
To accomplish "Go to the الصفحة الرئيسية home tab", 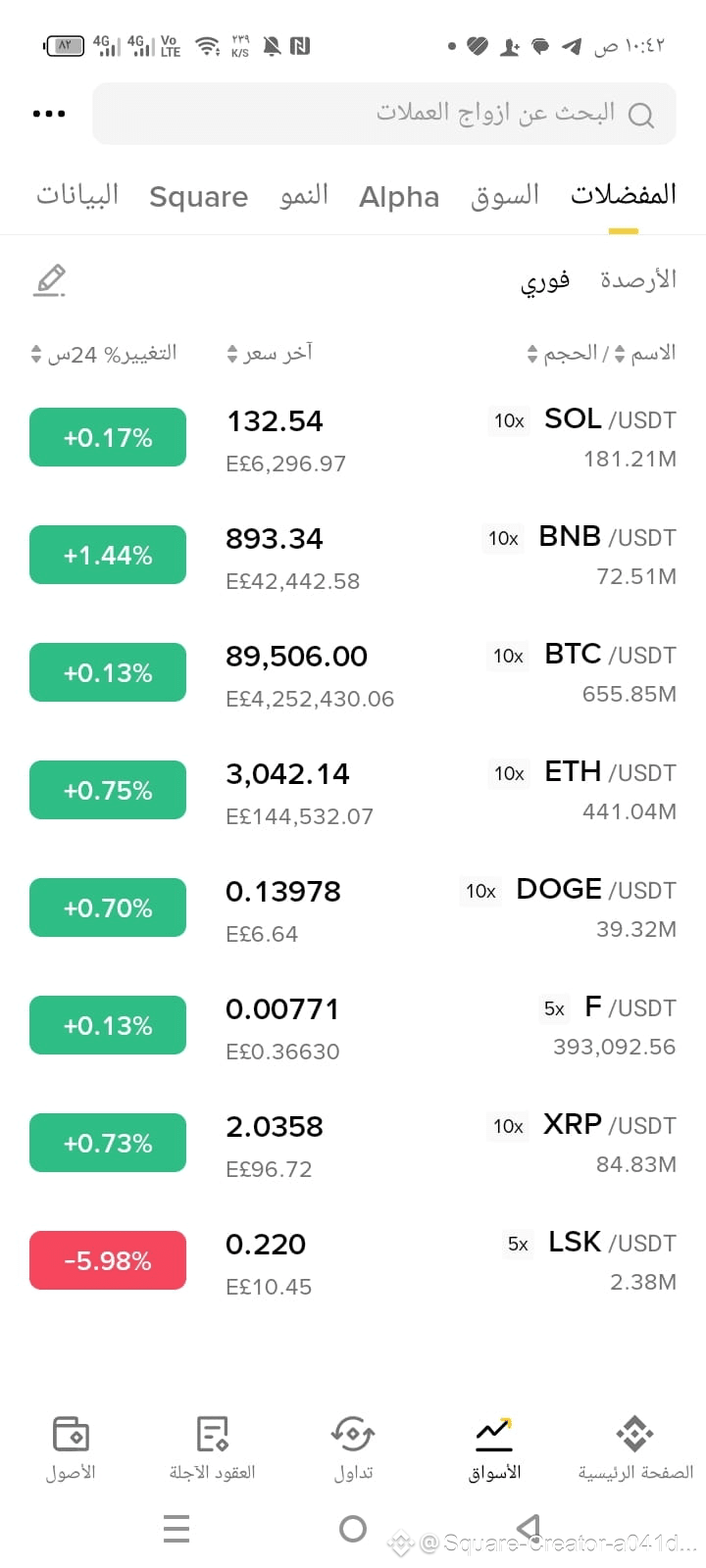I will coord(635,1448).
